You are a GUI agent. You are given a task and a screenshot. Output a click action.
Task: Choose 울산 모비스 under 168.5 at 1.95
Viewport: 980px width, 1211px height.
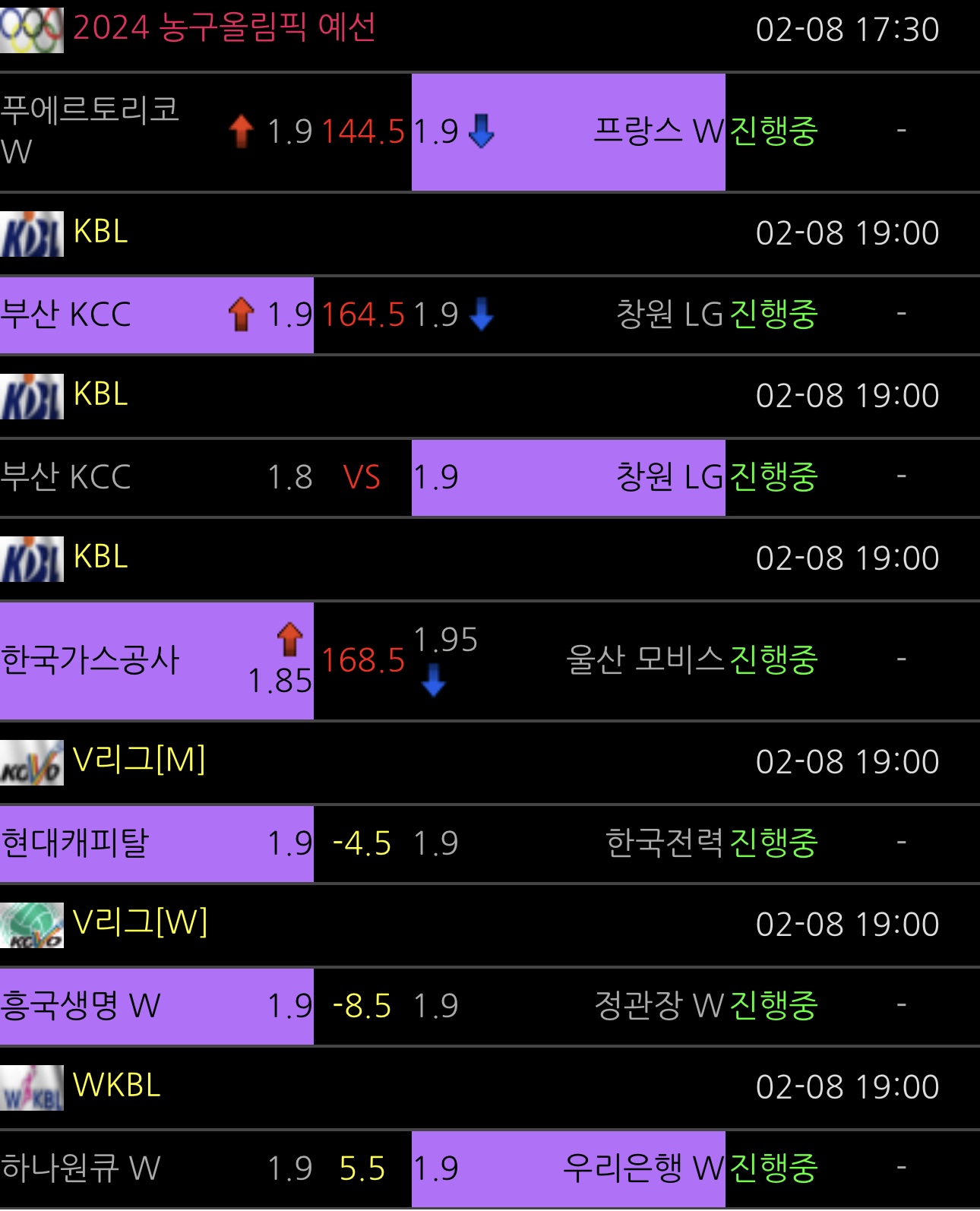568,661
